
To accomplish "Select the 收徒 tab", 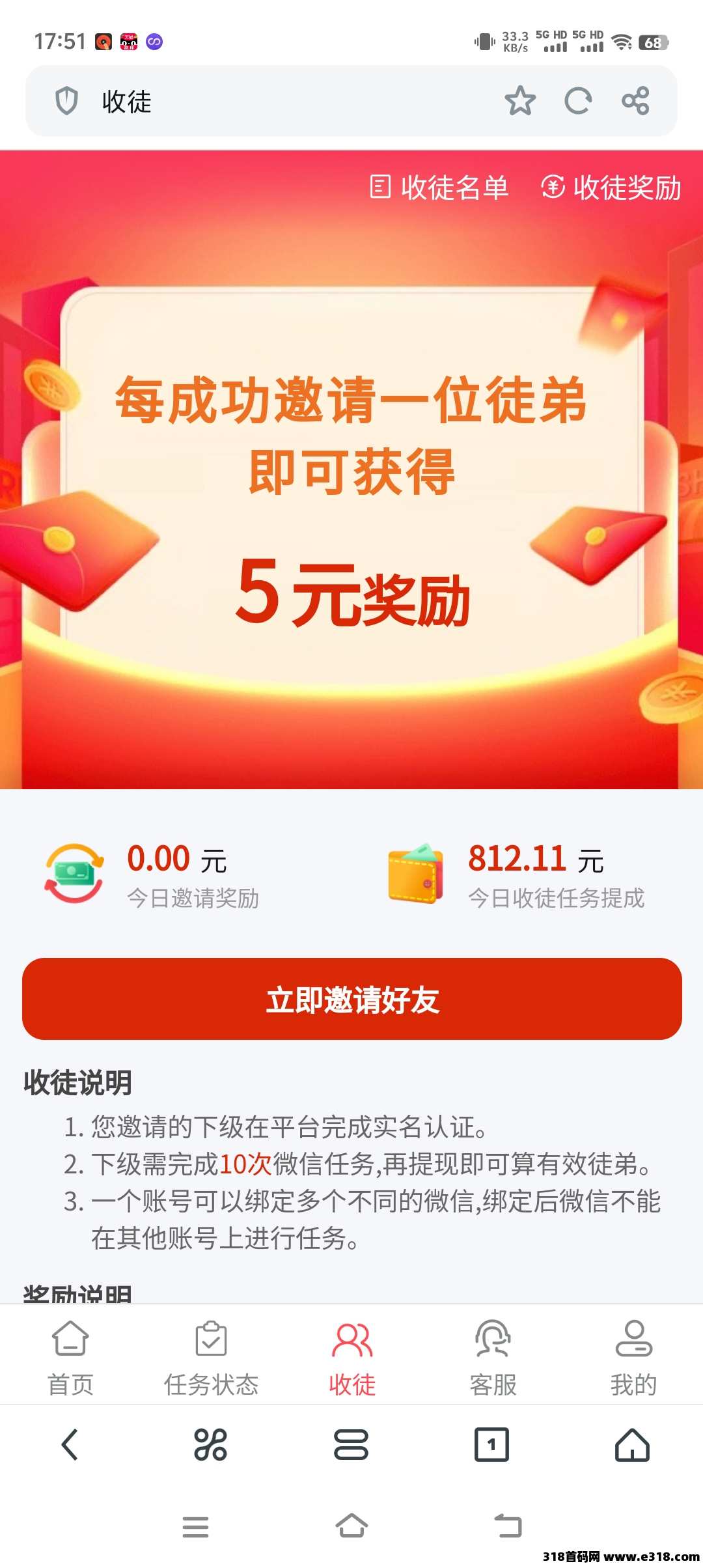I will tap(351, 1358).
